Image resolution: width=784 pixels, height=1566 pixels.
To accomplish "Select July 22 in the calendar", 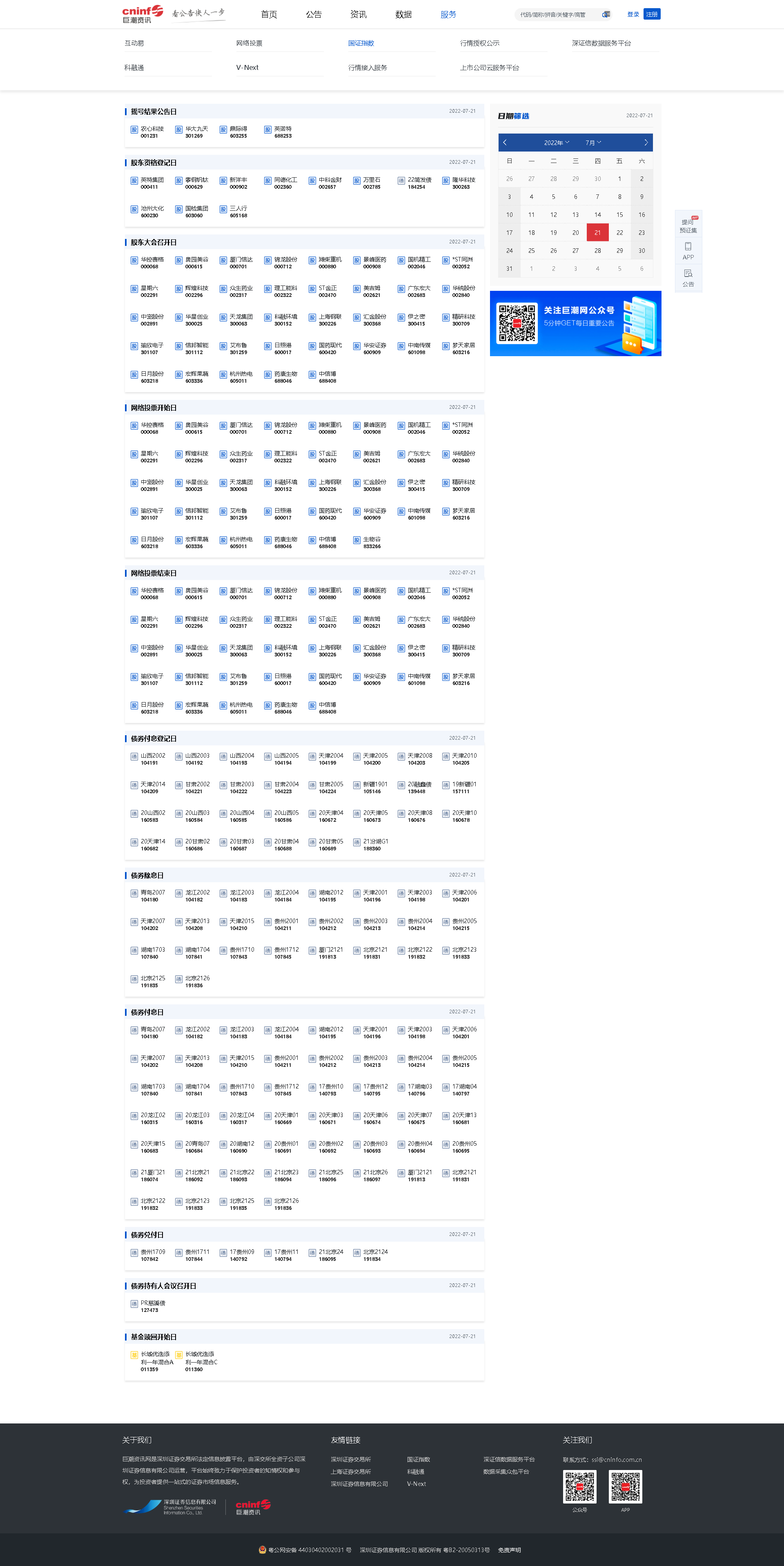I will pos(619,233).
